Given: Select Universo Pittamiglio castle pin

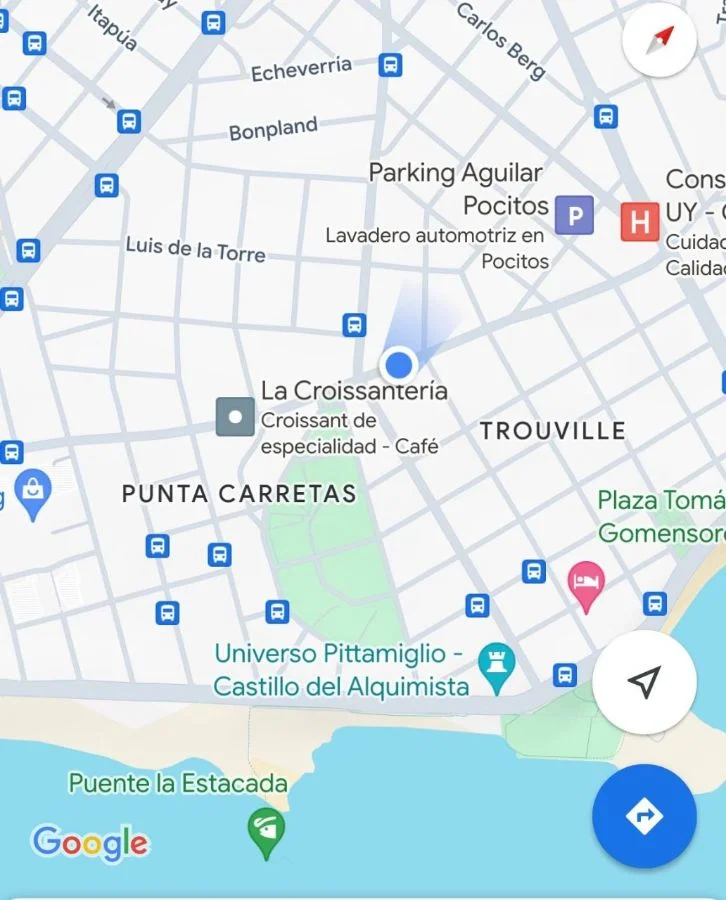Looking at the screenshot, I should 496,666.
